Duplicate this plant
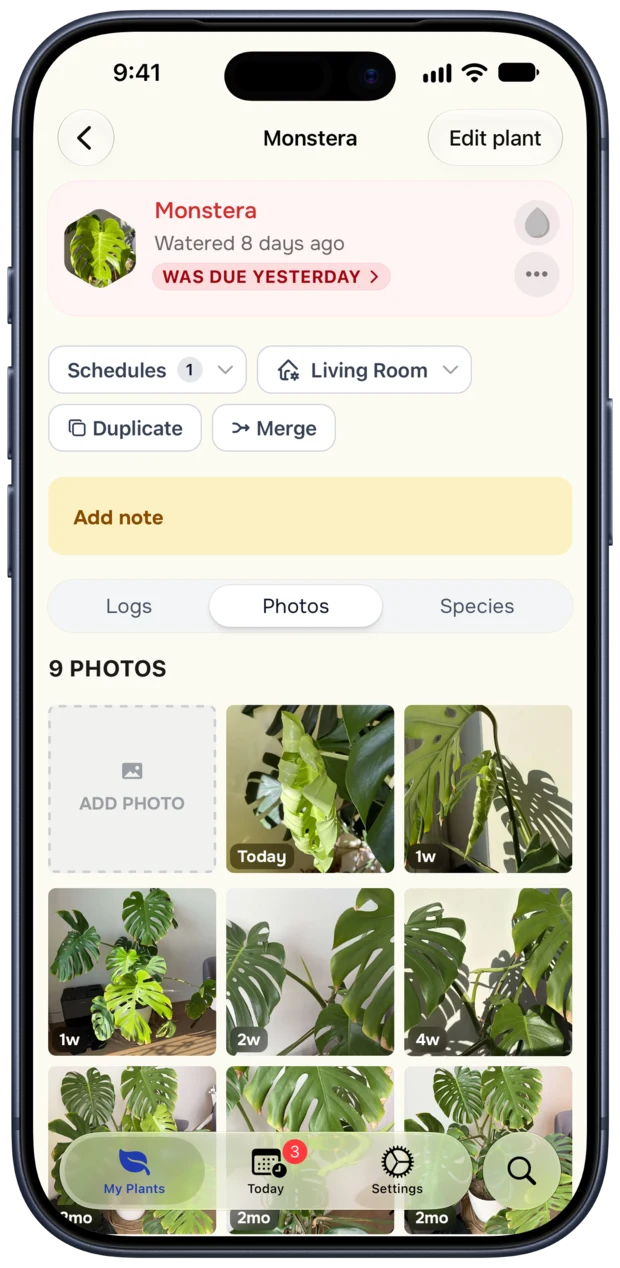Viewport: 620px width, 1268px height. click(125, 428)
